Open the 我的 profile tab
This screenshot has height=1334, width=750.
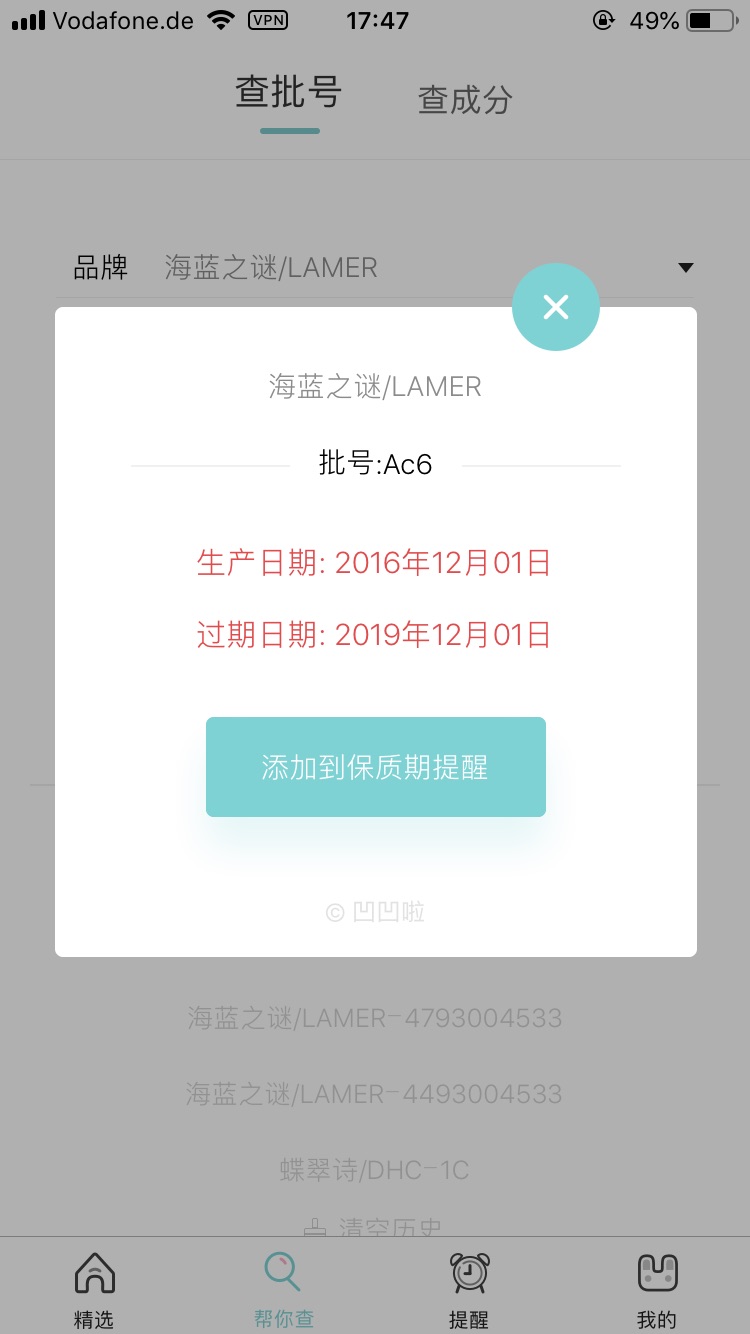click(x=657, y=1291)
